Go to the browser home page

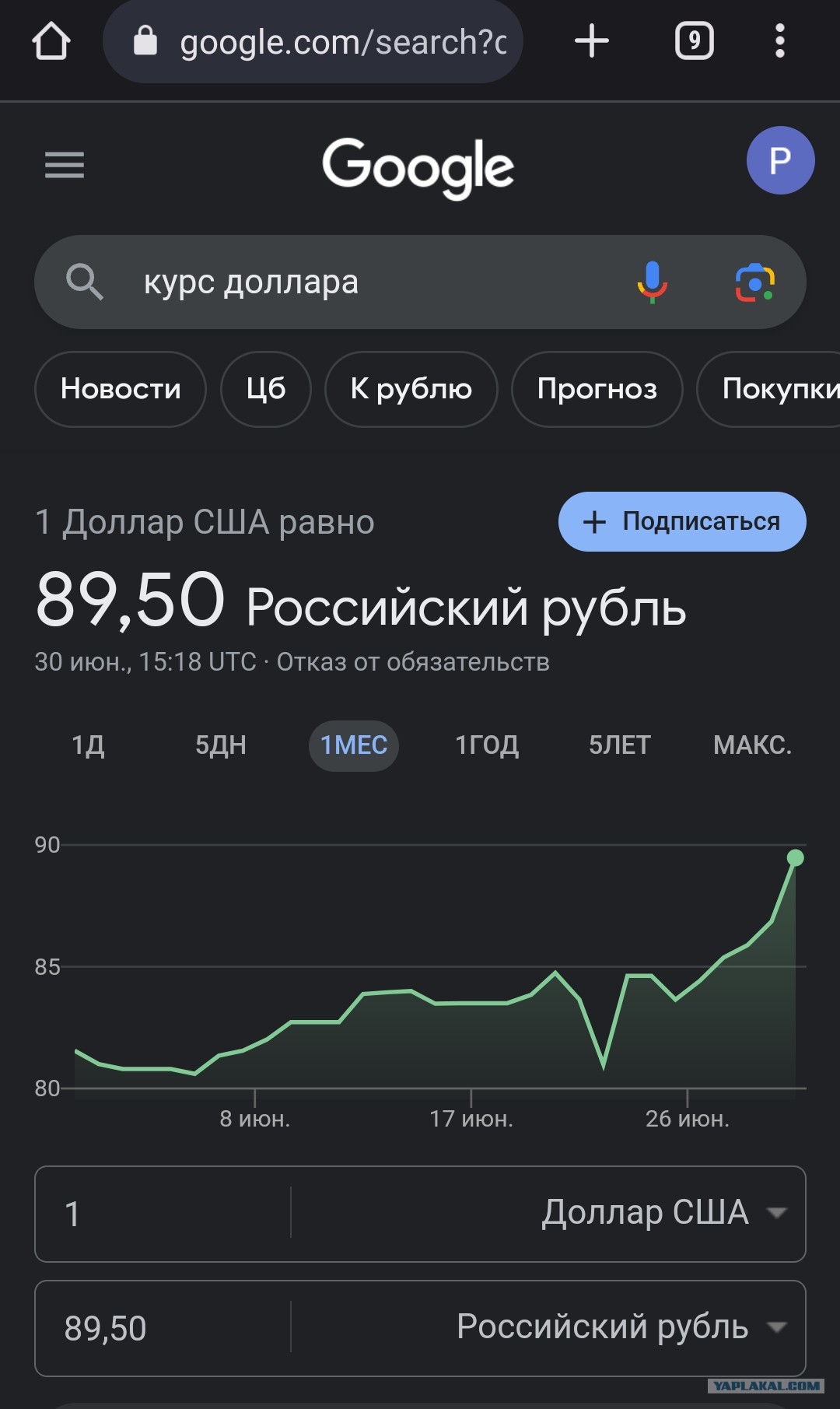pyautogui.click(x=51, y=41)
